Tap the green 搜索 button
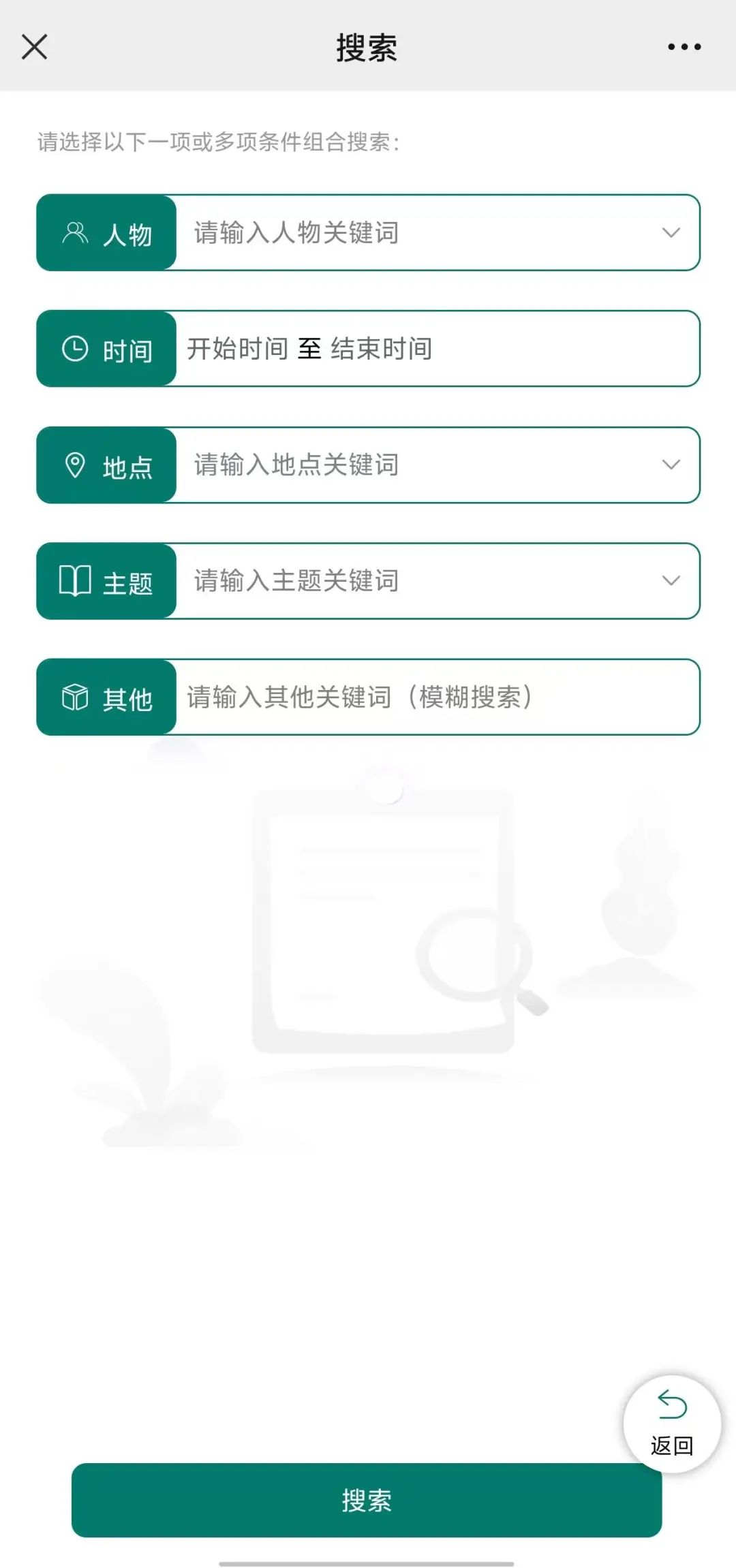Image resolution: width=736 pixels, height=1568 pixels. pyautogui.click(x=367, y=1500)
